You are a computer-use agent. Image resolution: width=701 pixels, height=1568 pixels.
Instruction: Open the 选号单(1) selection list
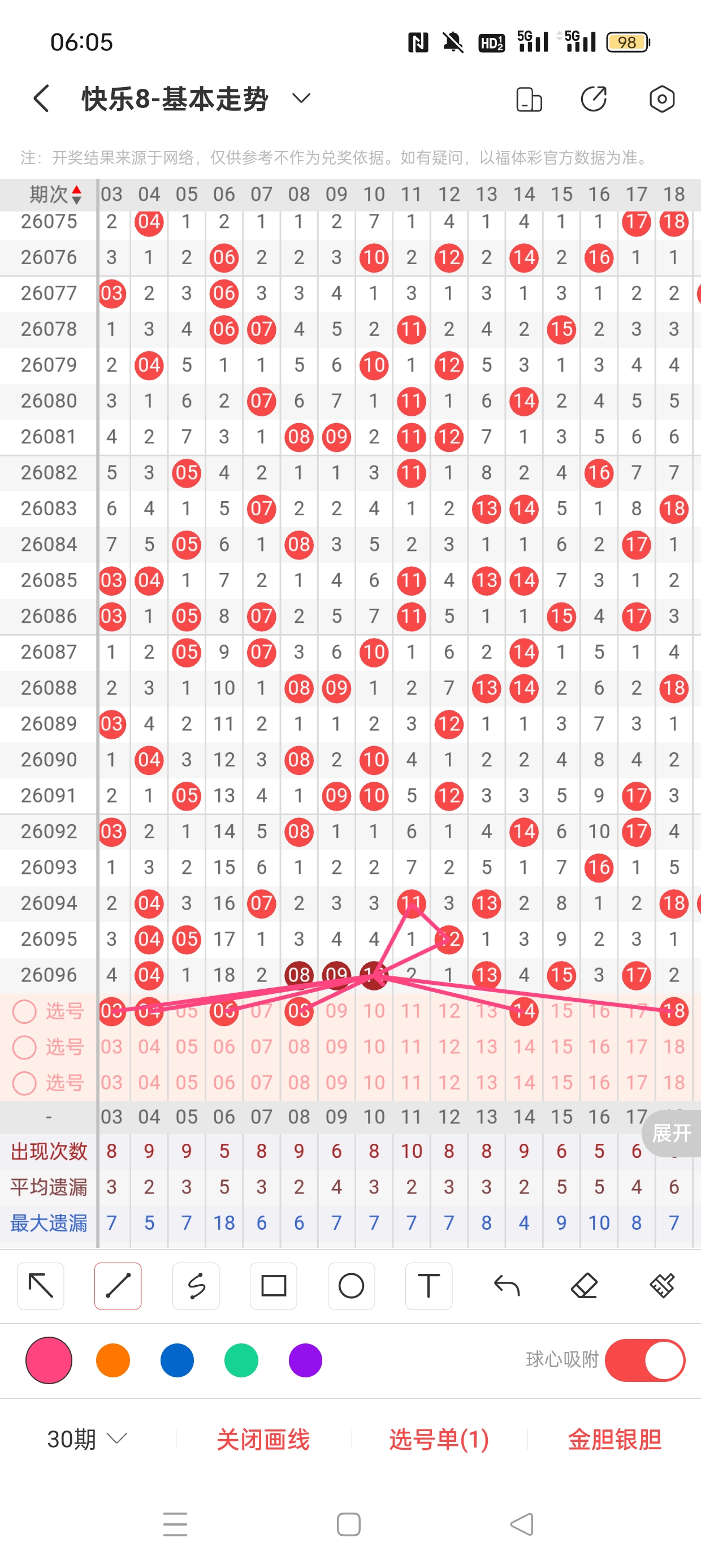coord(439,1440)
